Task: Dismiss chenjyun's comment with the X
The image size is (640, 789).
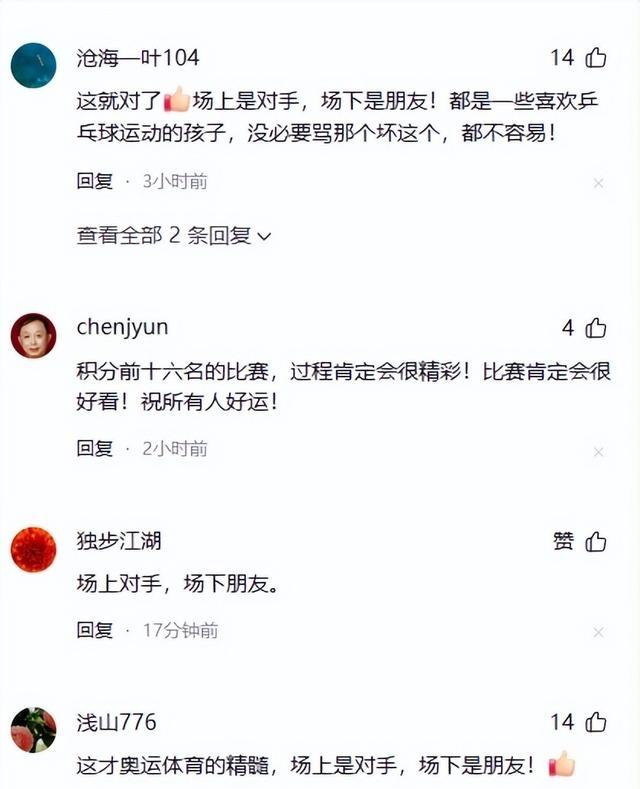Action: pos(598,451)
